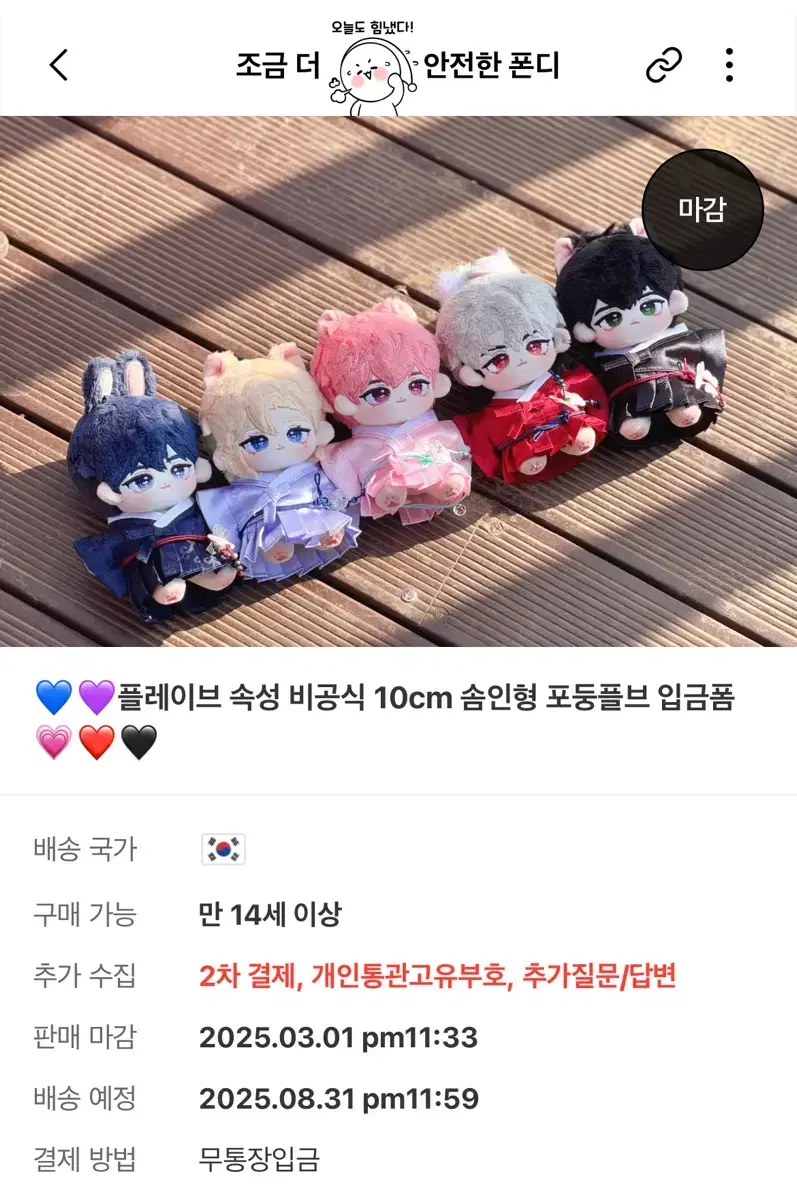Tap the back arrow in the header
The height and width of the screenshot is (1200, 797).
click(x=57, y=65)
